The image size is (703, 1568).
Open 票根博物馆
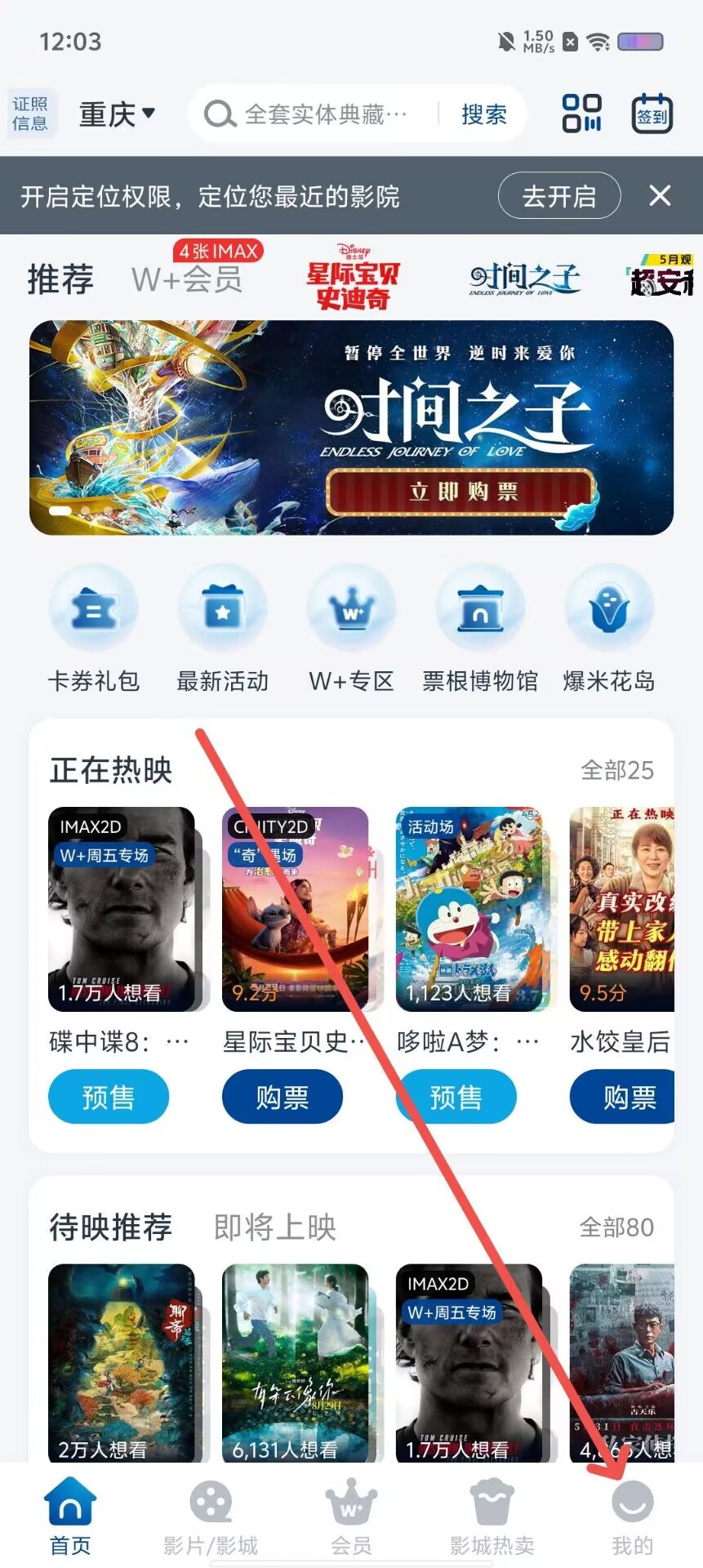(x=480, y=630)
